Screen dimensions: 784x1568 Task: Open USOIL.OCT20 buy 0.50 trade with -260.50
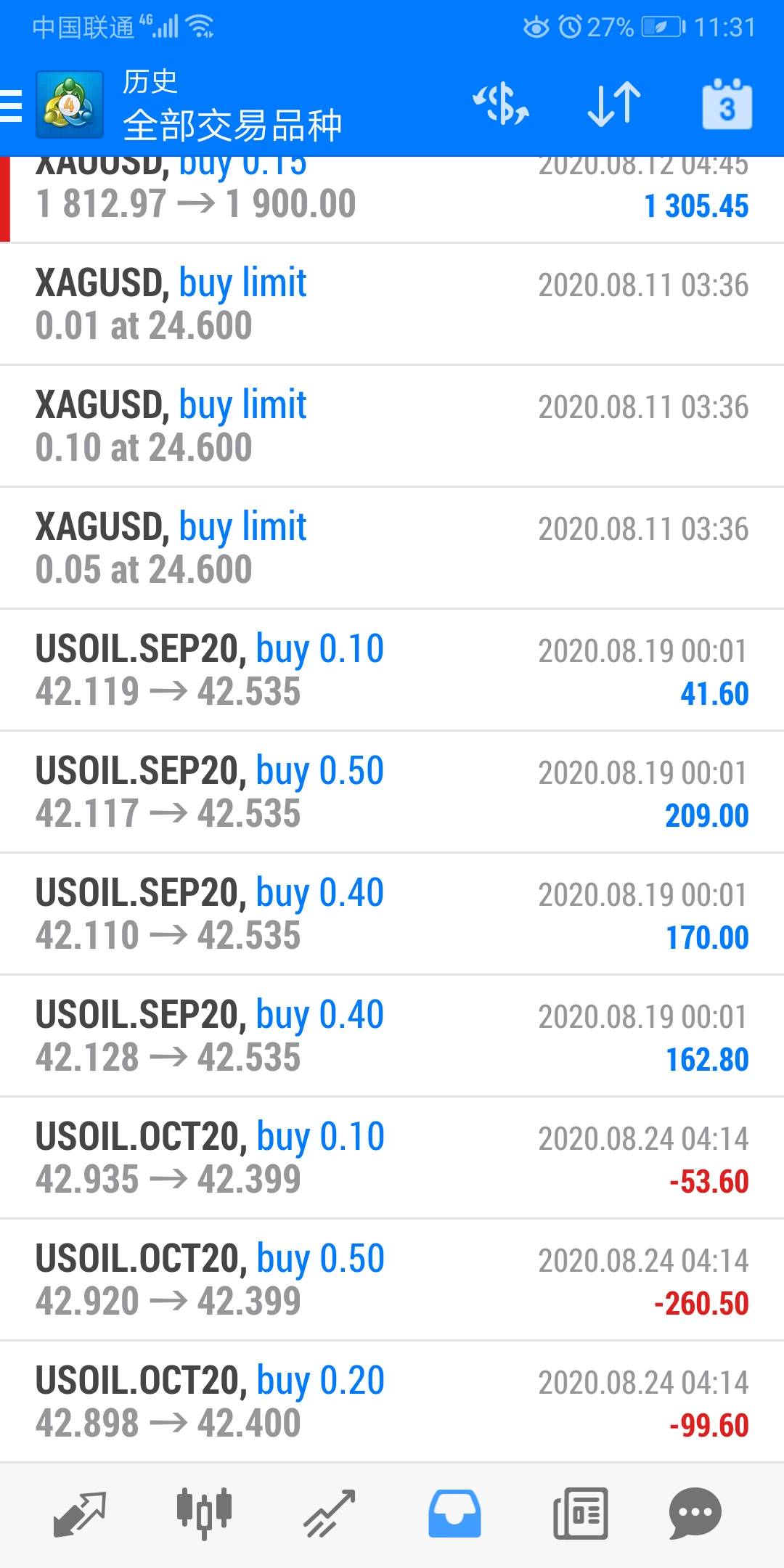pos(392,1280)
